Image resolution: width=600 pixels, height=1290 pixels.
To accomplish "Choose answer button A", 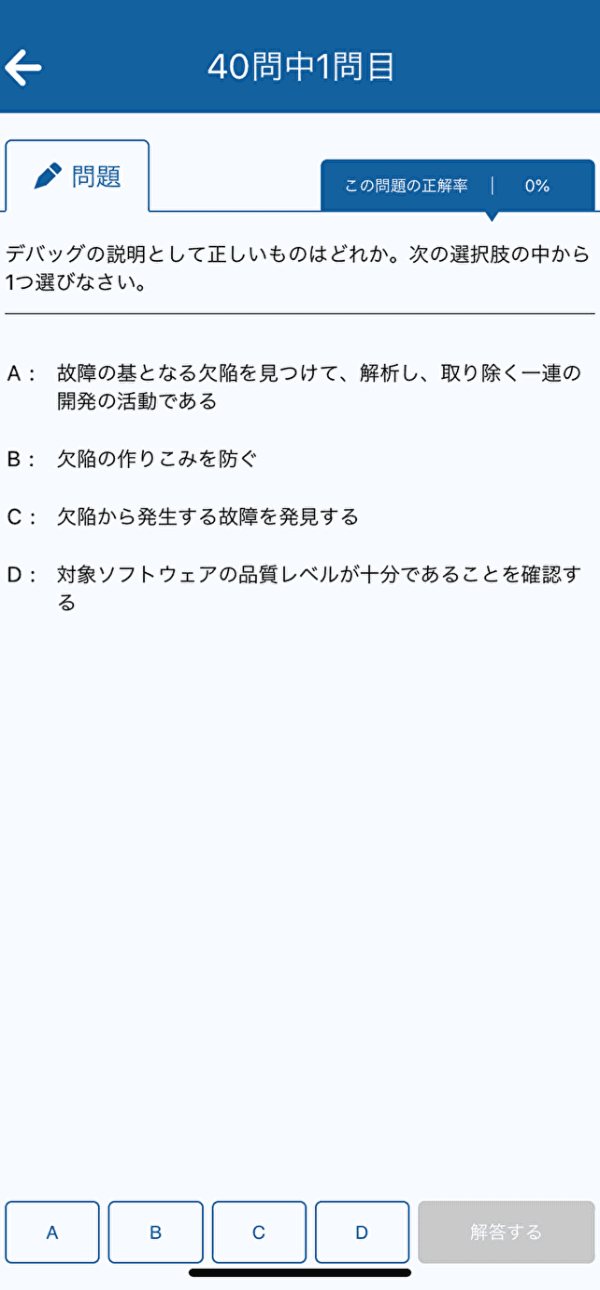I will [52, 1232].
